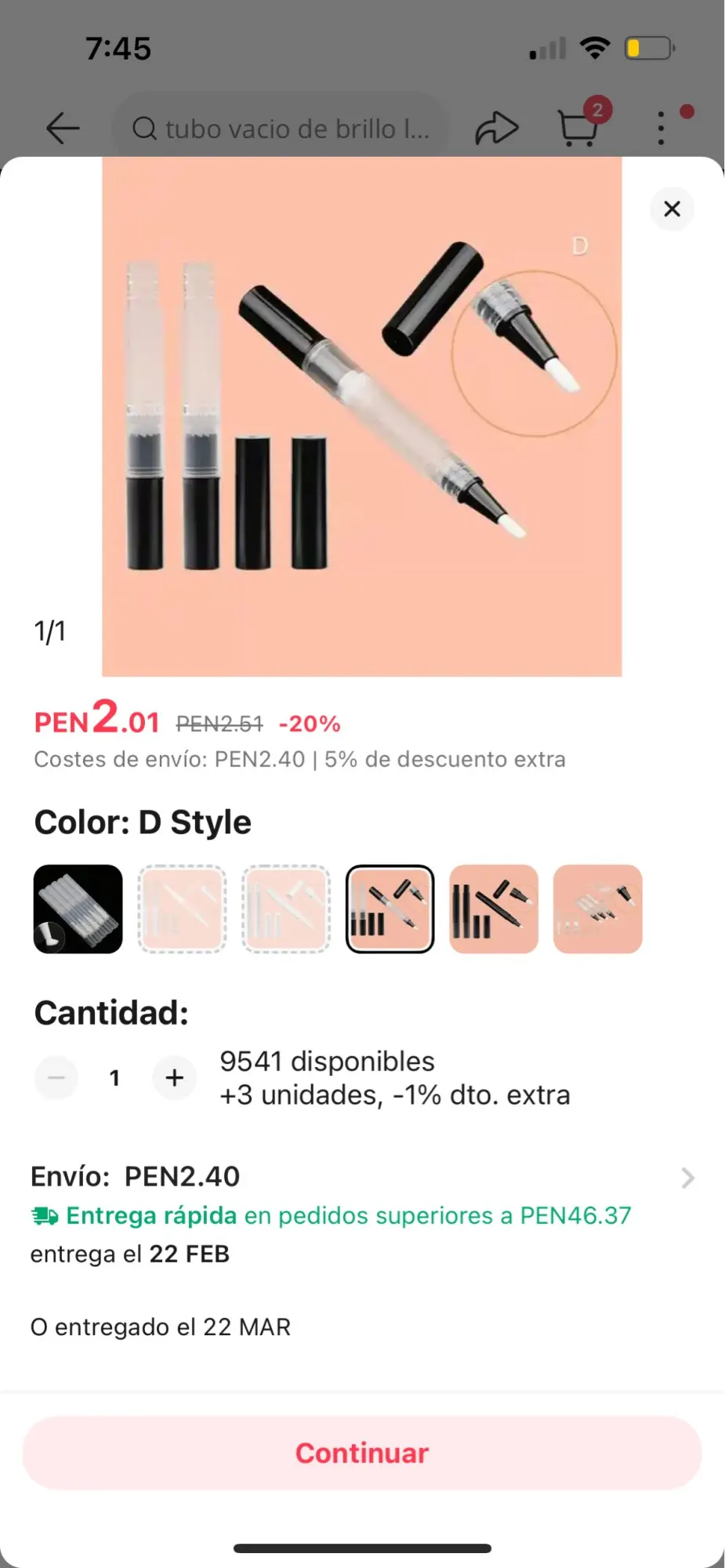Image resolution: width=725 pixels, height=1568 pixels.
Task: Tap Continuar to proceed
Action: [x=362, y=1453]
